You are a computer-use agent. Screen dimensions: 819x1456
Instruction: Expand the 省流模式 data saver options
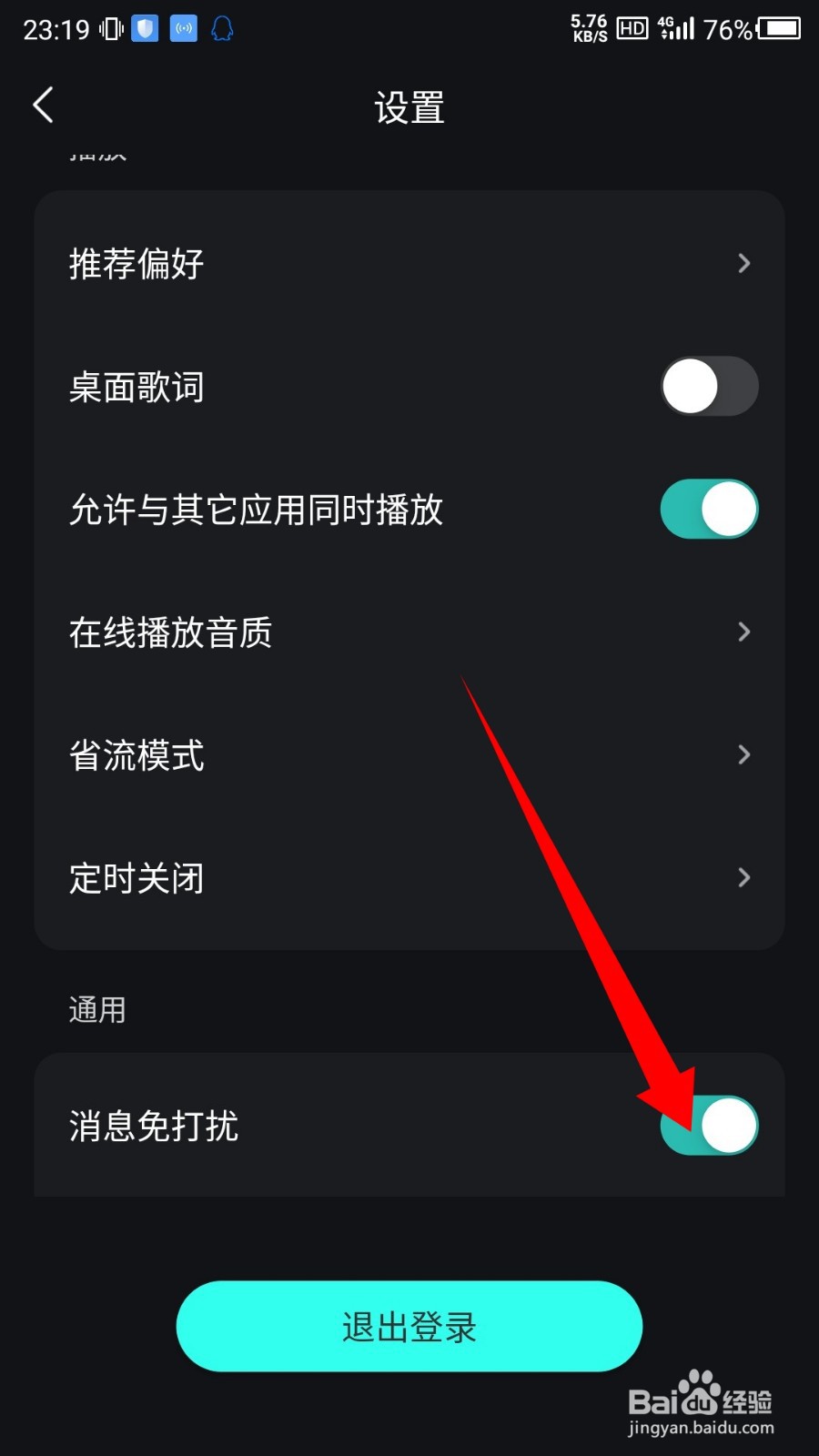409,754
